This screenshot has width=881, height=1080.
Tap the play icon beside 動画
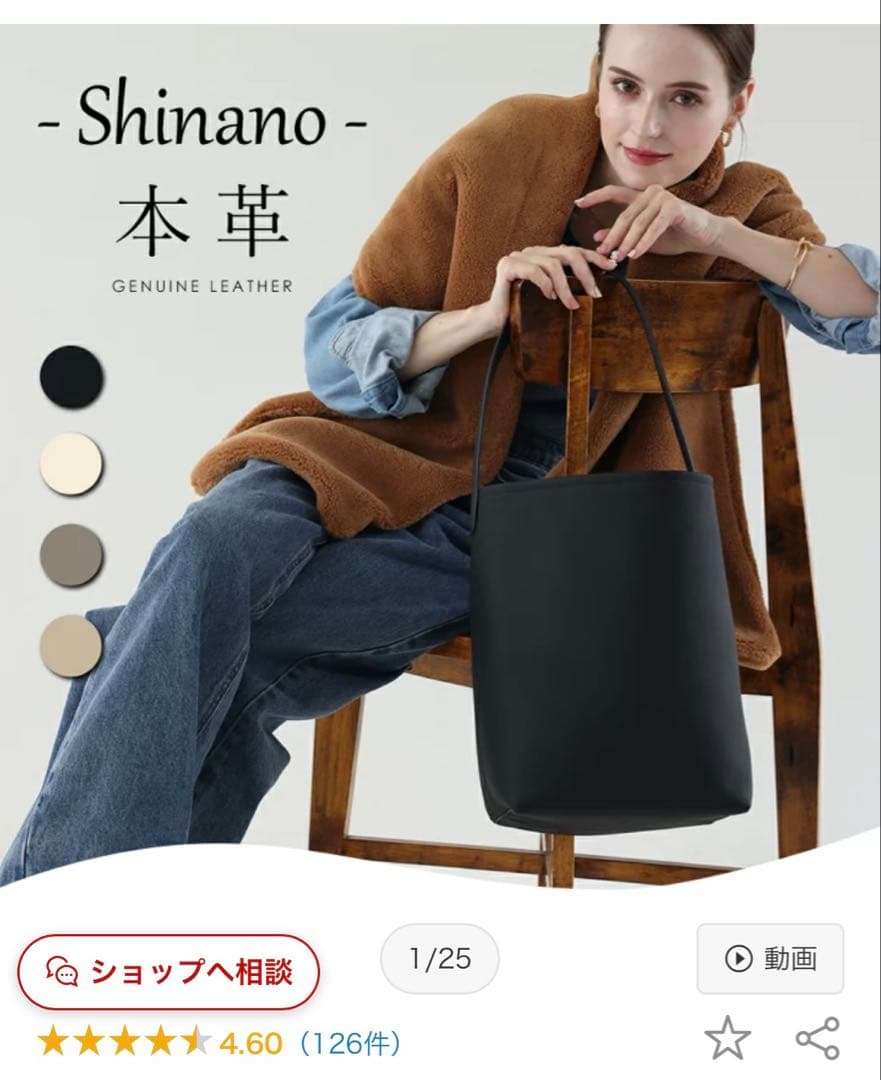(x=738, y=957)
